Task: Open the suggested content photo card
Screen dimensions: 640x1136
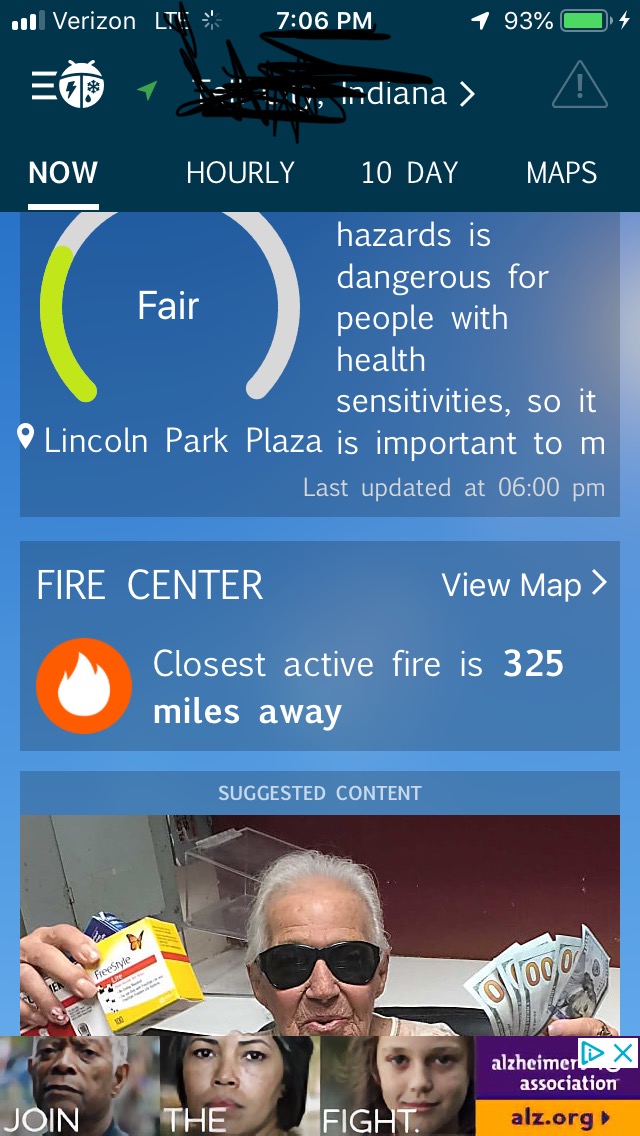Action: (x=320, y=925)
